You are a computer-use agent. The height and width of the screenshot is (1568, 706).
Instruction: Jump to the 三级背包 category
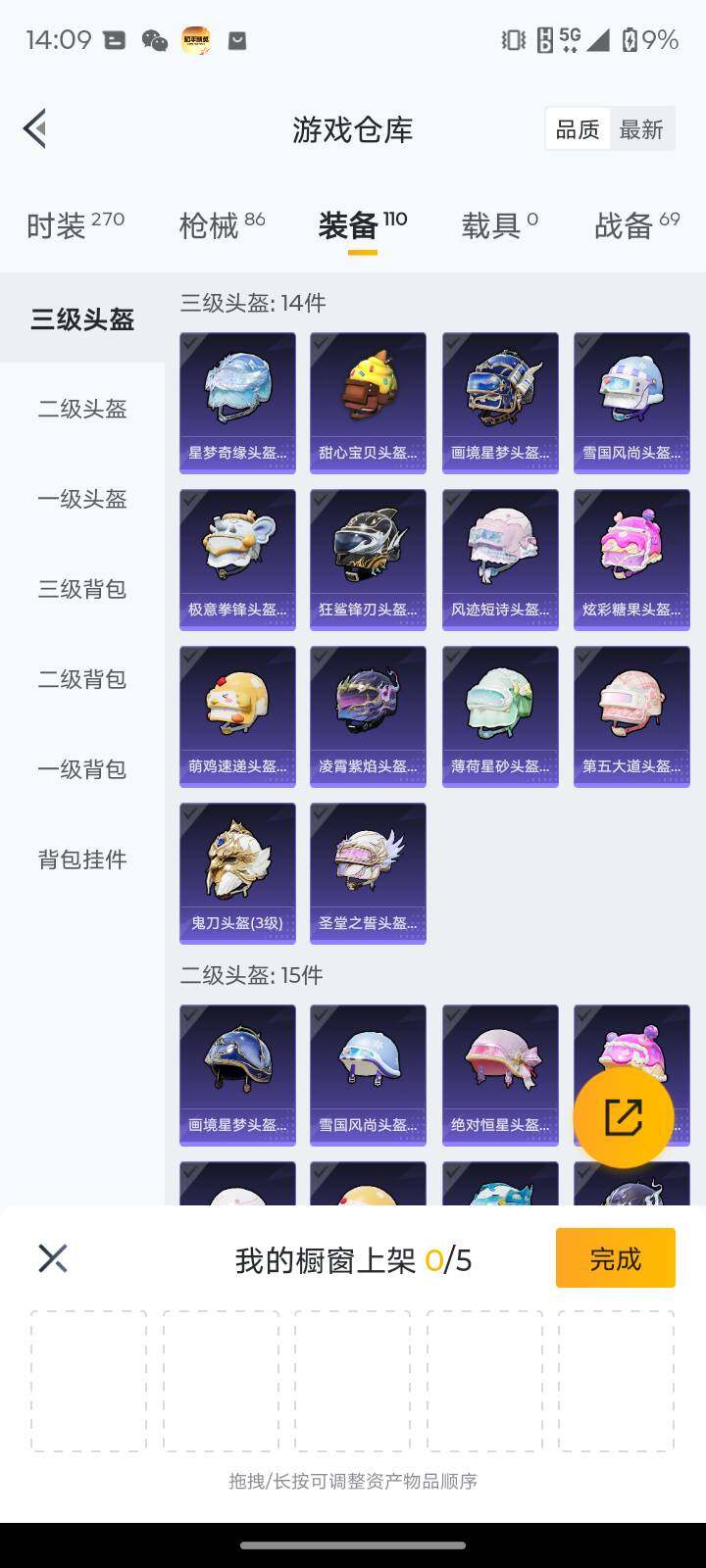click(82, 589)
